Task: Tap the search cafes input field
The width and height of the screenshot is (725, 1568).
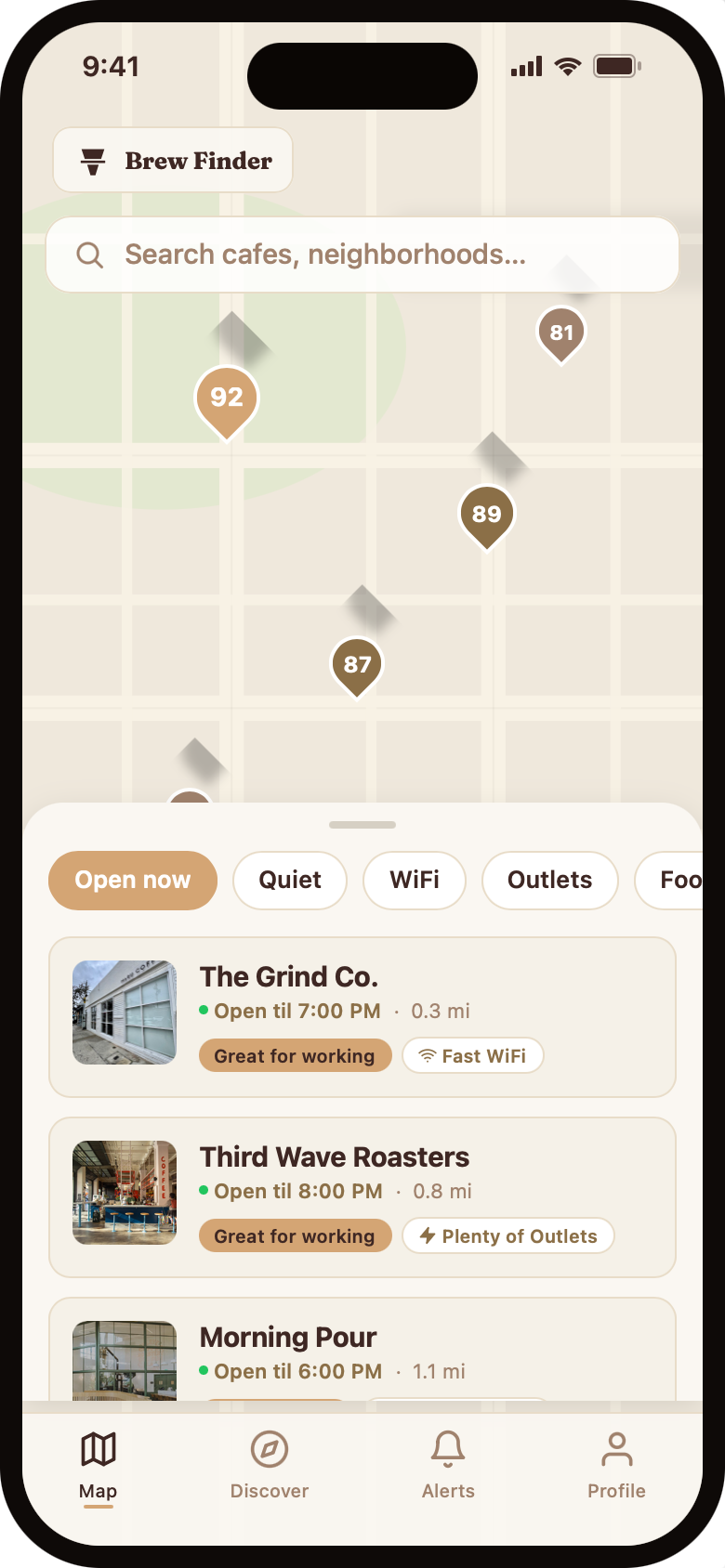Action: [x=362, y=254]
